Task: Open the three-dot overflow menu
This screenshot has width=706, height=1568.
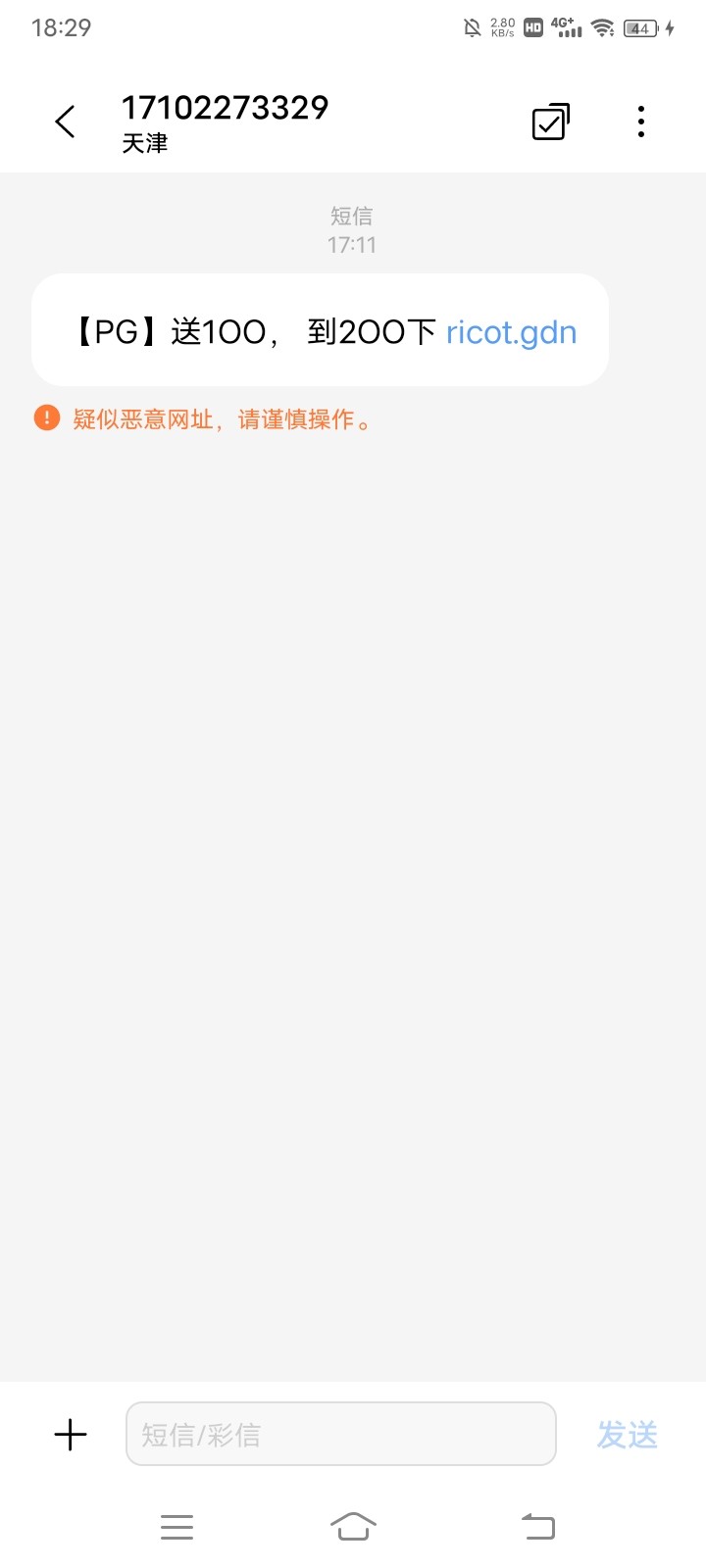Action: point(640,122)
